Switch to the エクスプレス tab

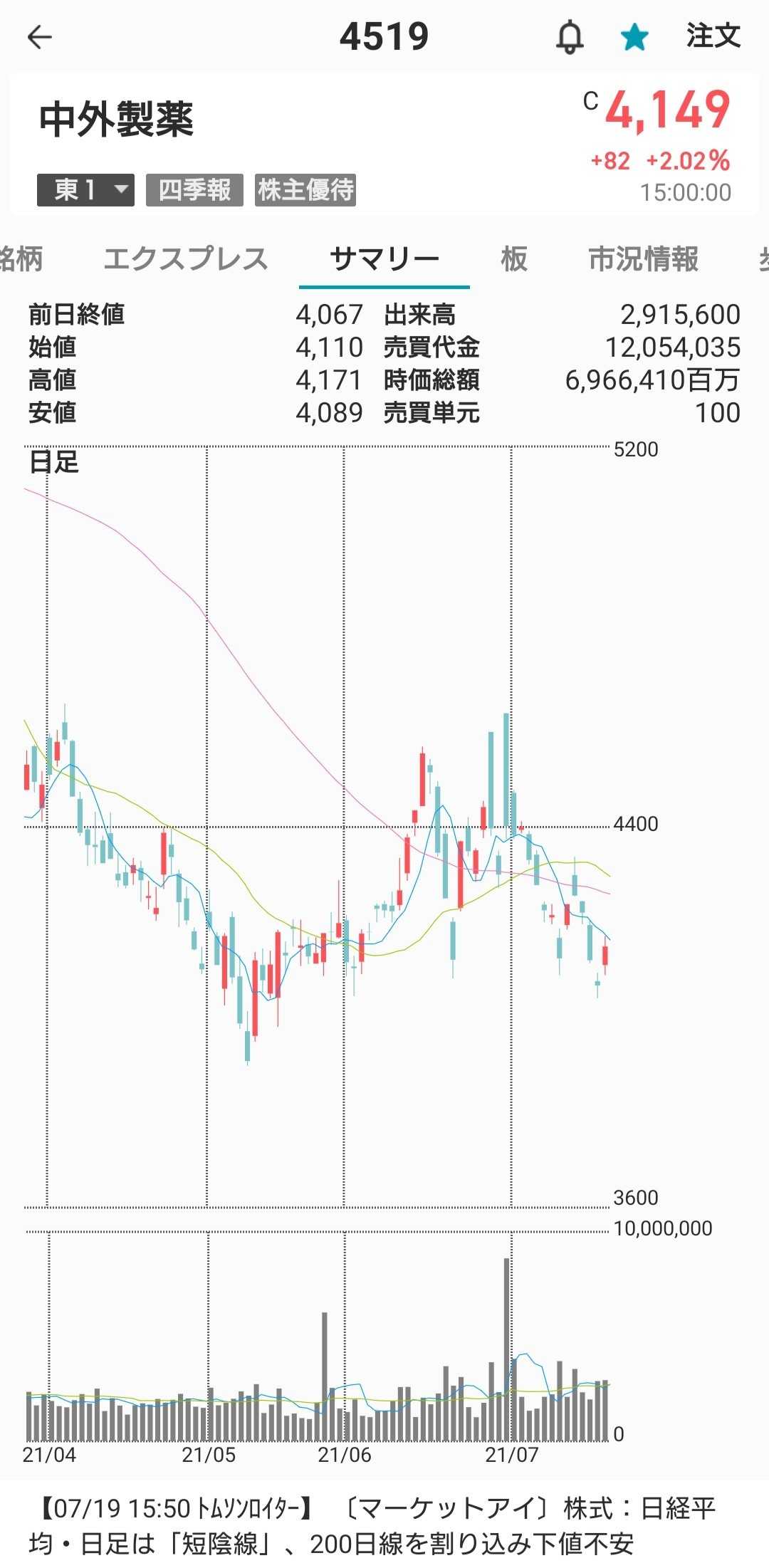tap(186, 259)
